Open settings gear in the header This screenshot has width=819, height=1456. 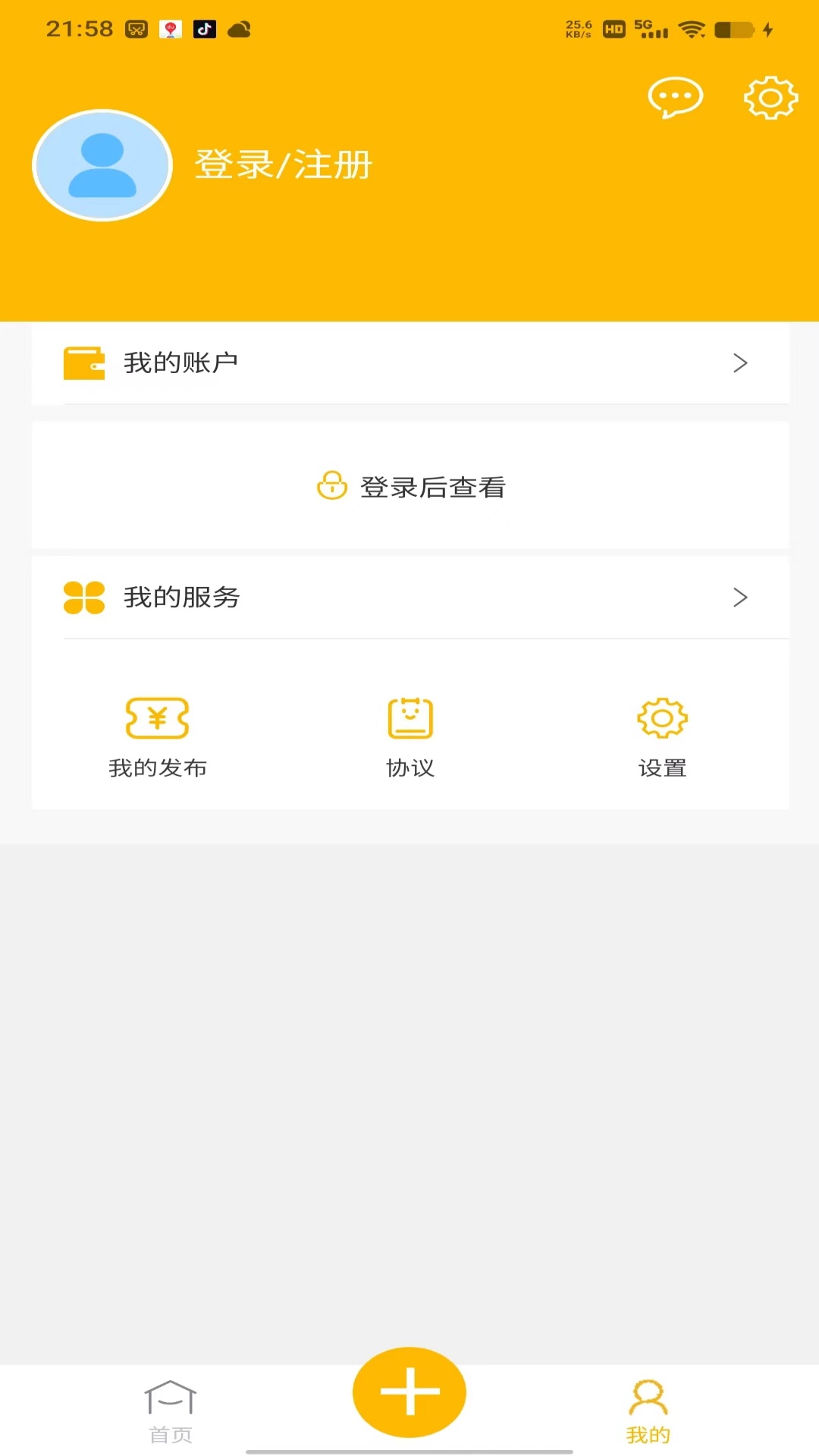[x=770, y=97]
